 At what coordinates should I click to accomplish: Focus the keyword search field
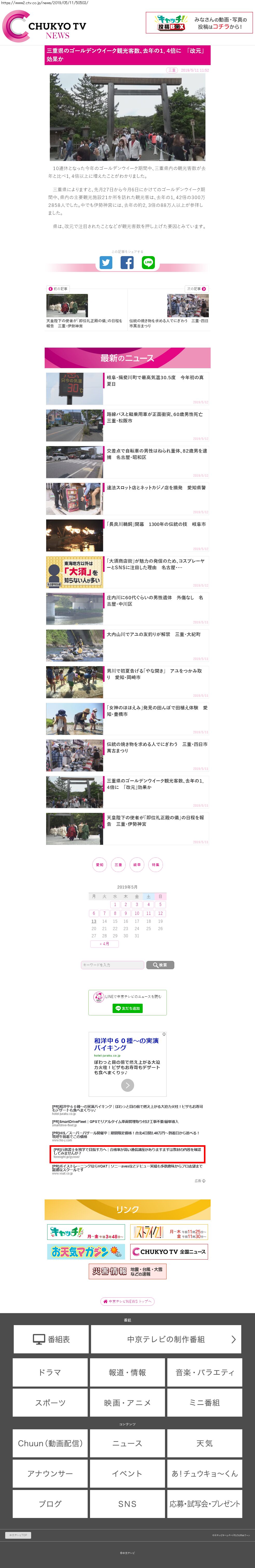click(113, 965)
